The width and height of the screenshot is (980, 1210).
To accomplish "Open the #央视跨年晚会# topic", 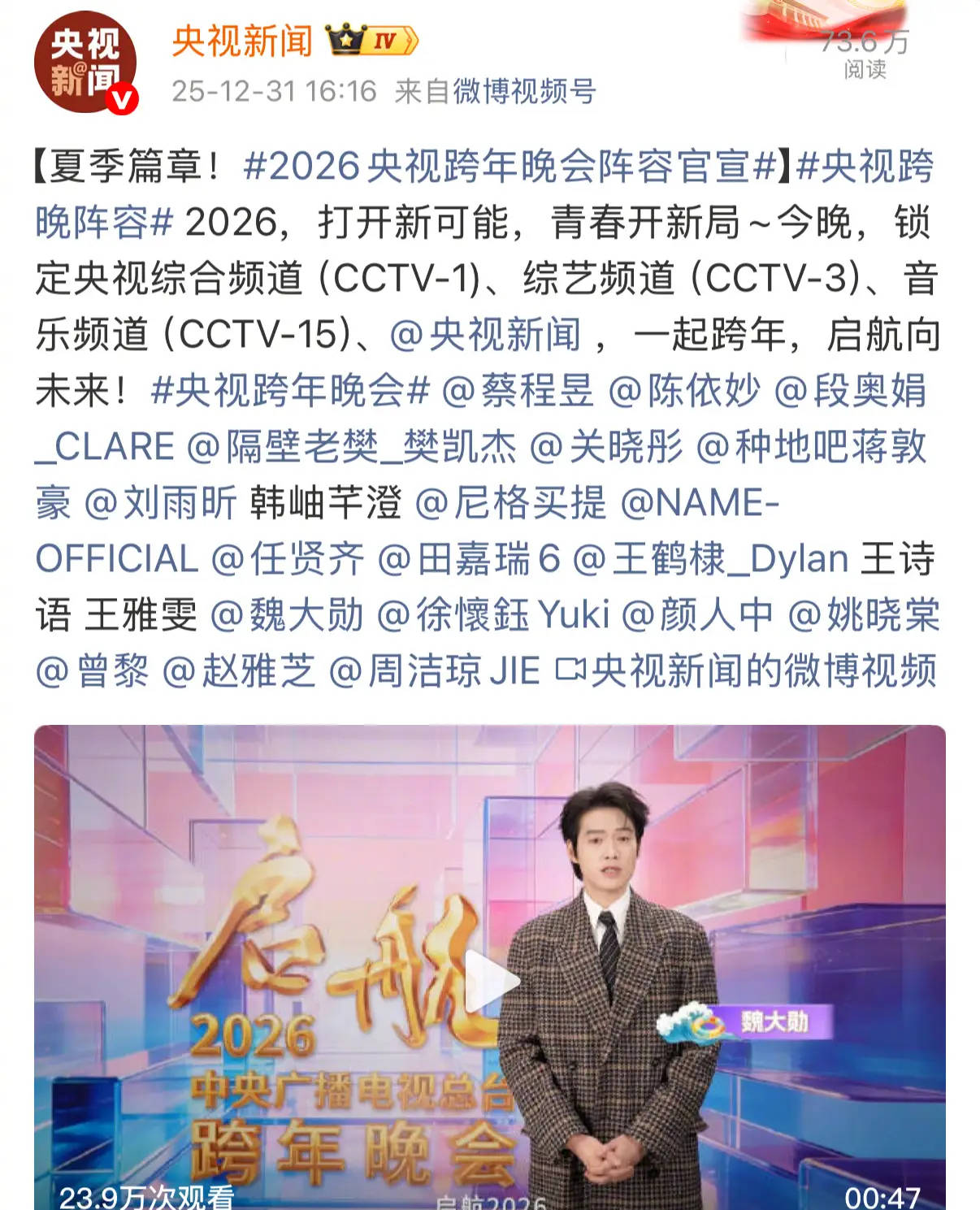I will point(290,391).
